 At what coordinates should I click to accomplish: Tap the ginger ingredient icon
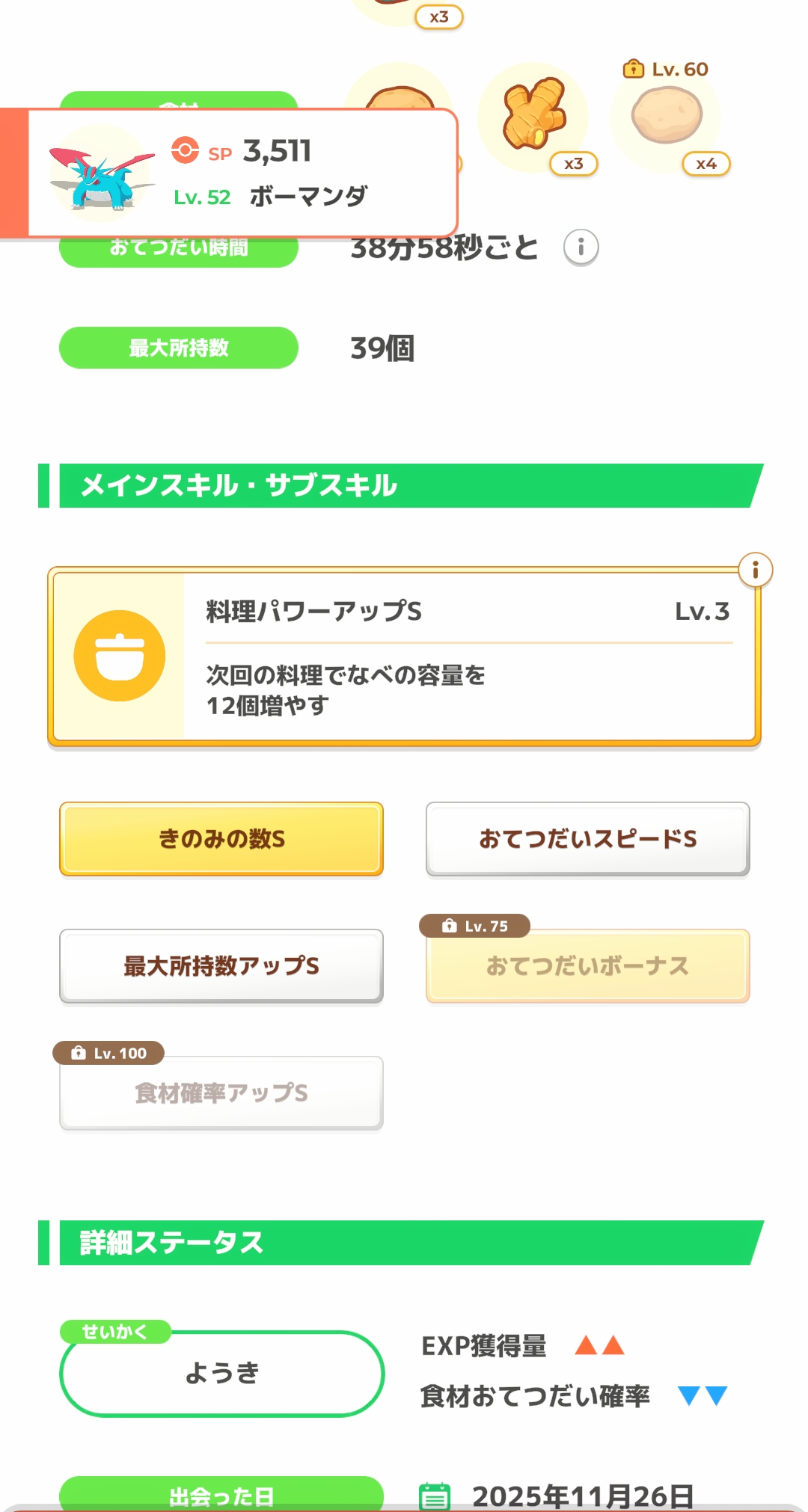tap(533, 116)
